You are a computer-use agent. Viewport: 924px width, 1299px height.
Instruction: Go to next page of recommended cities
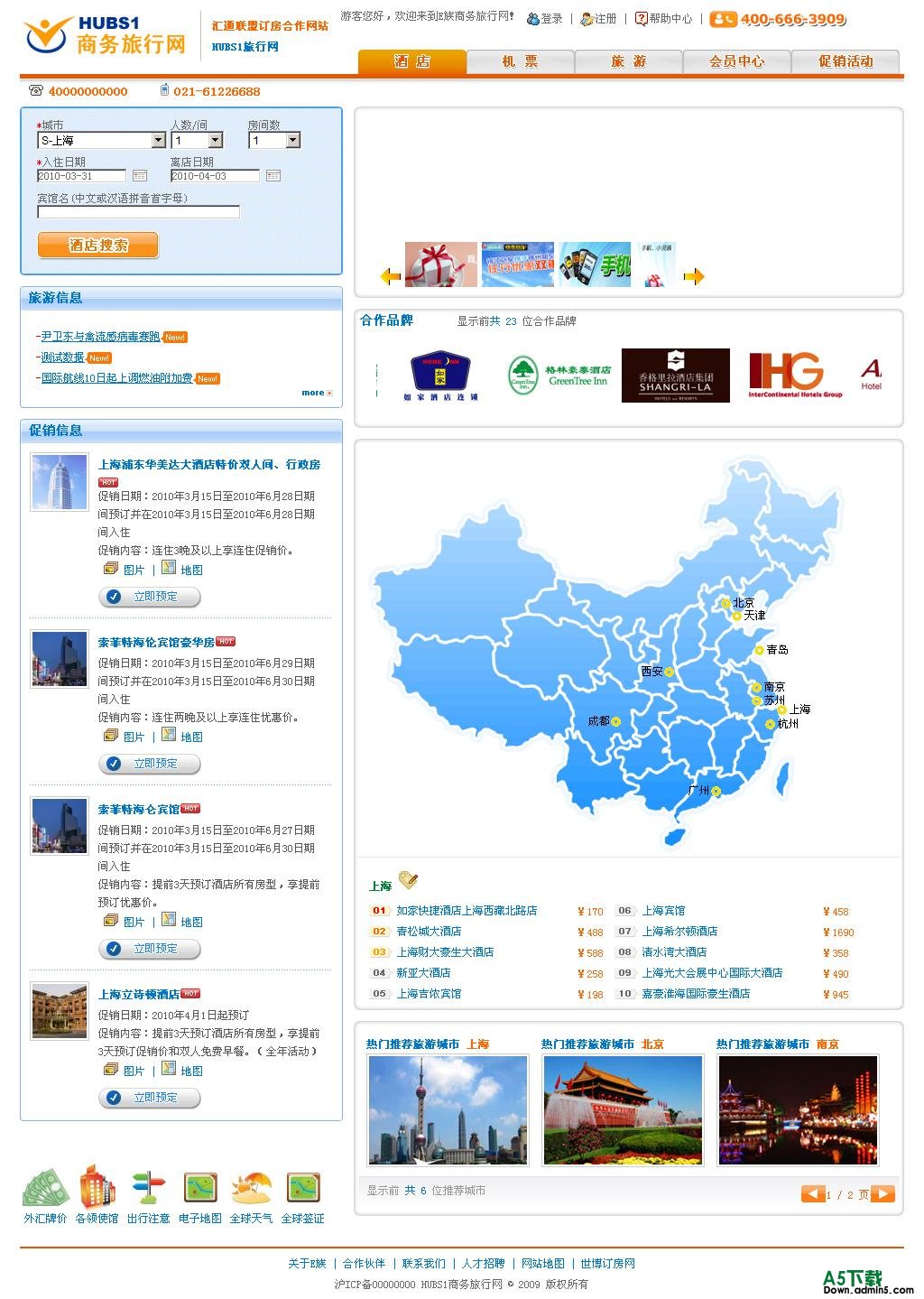(x=882, y=1193)
